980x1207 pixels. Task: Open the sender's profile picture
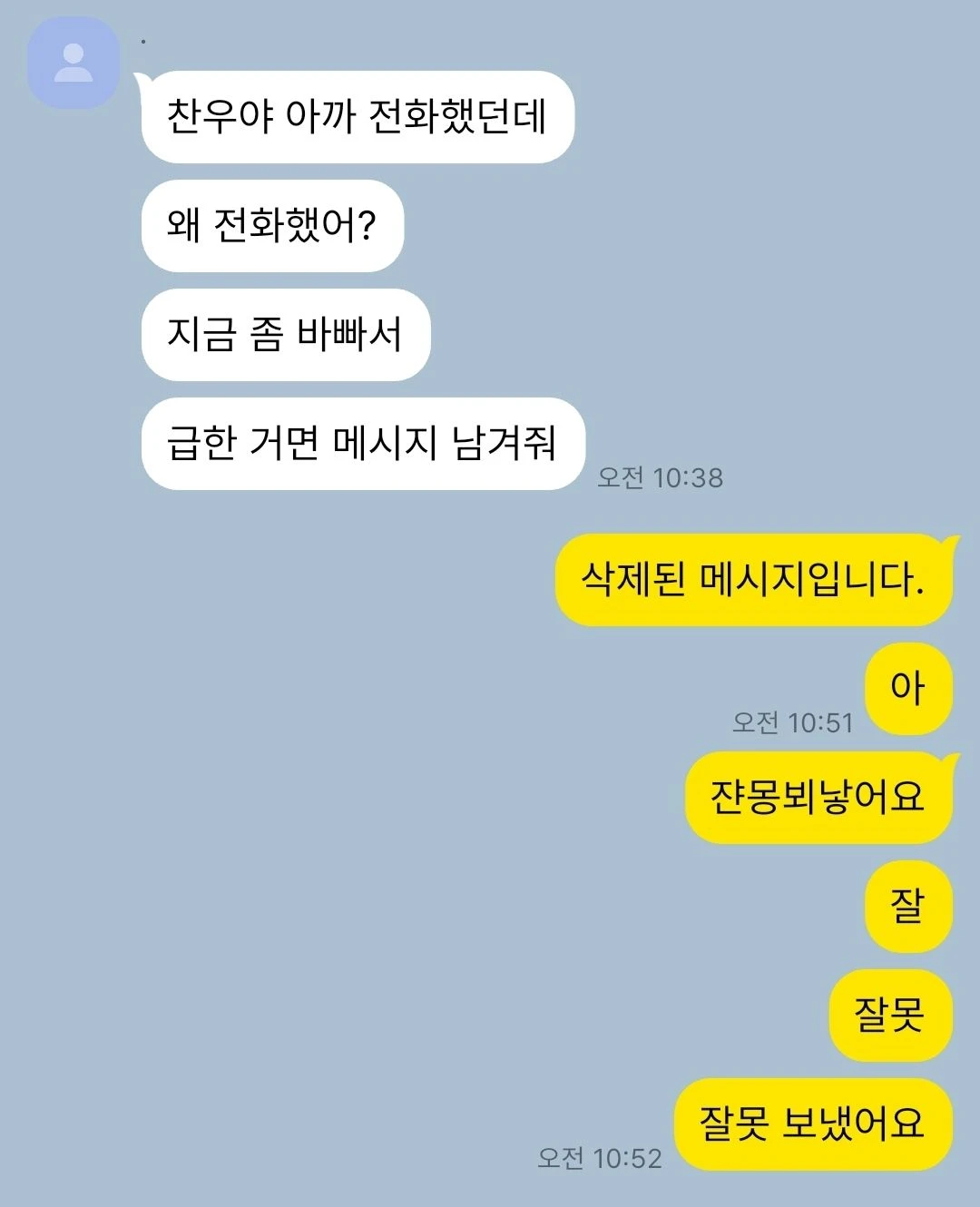(73, 63)
